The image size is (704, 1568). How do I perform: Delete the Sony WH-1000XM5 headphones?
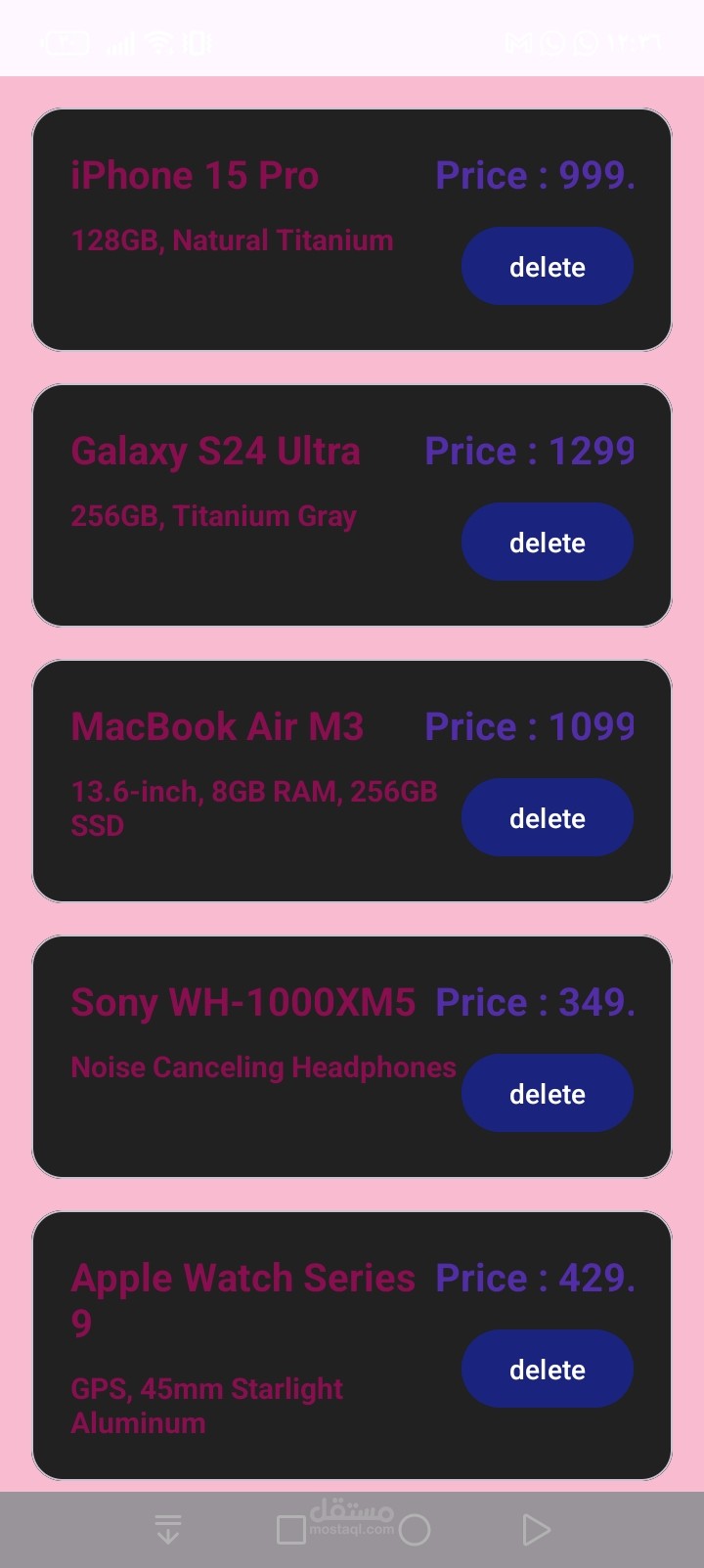pyautogui.click(x=547, y=1093)
